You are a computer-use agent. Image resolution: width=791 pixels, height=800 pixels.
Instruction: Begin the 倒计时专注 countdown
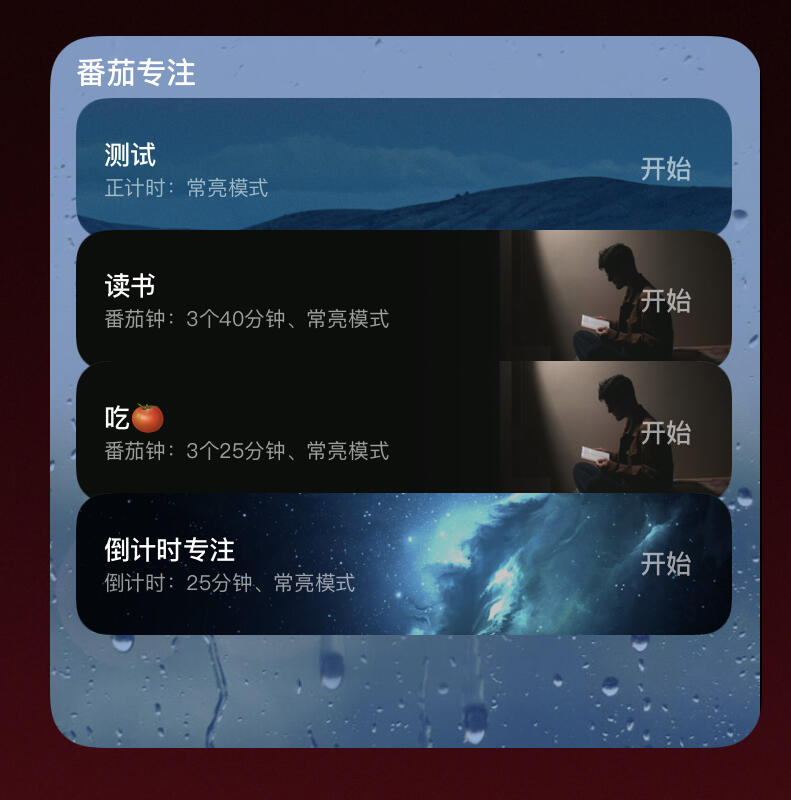pyautogui.click(x=665, y=564)
